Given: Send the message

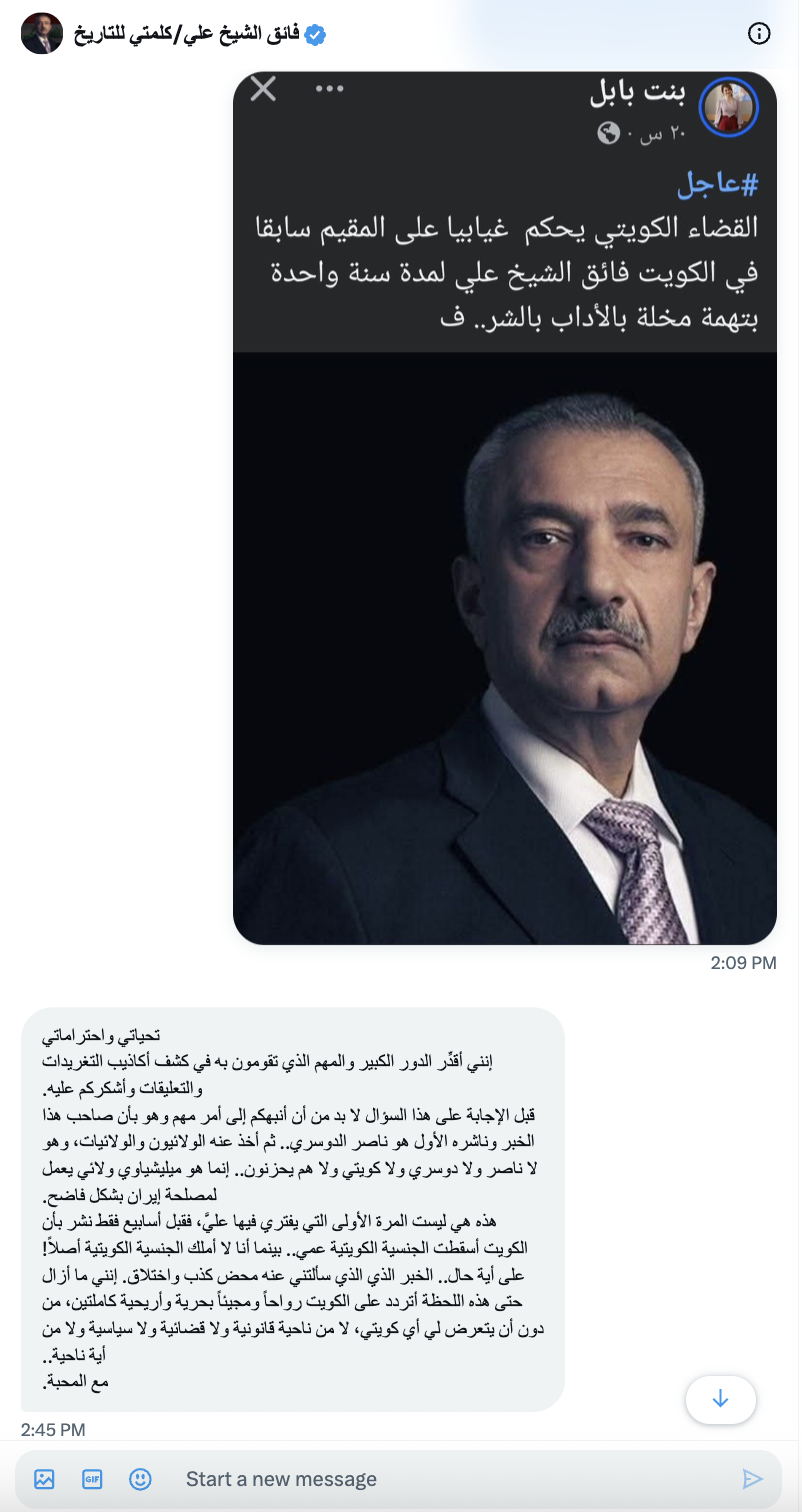Looking at the screenshot, I should (x=753, y=1479).
